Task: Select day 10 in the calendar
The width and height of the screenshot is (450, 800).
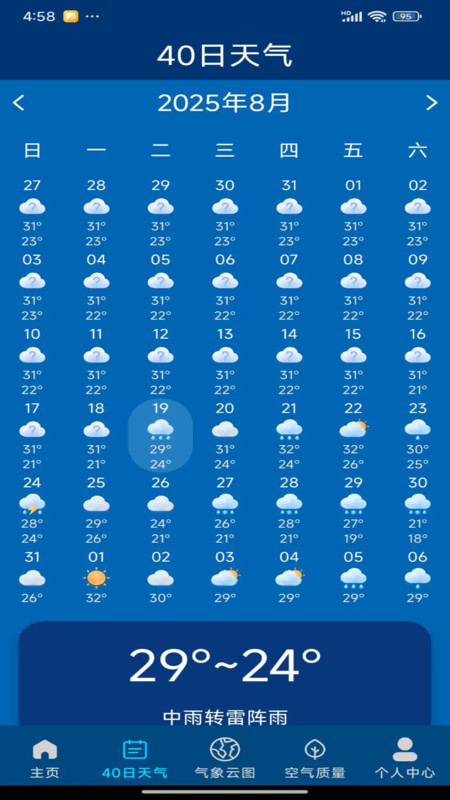Action: (x=32, y=361)
